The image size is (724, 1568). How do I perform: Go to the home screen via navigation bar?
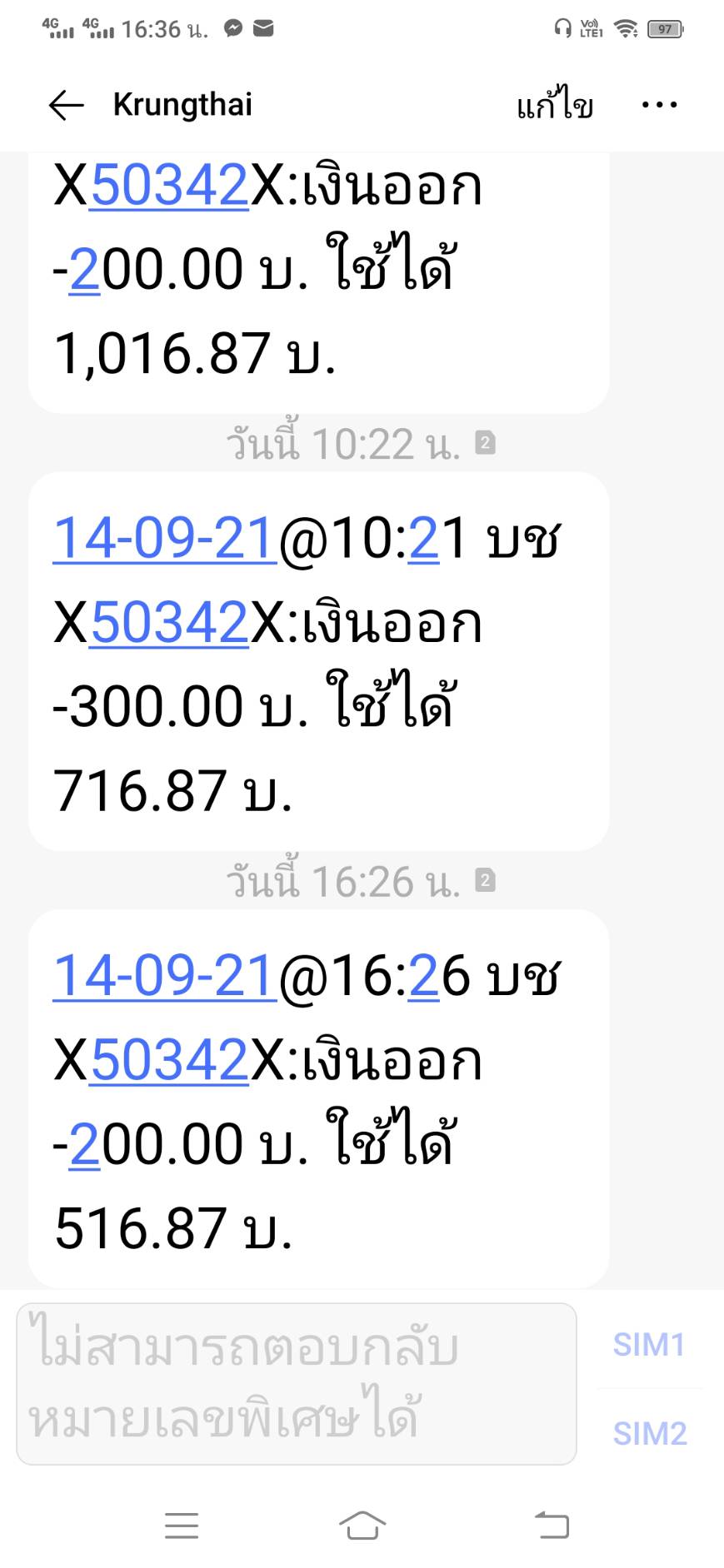pyautogui.click(x=362, y=1526)
